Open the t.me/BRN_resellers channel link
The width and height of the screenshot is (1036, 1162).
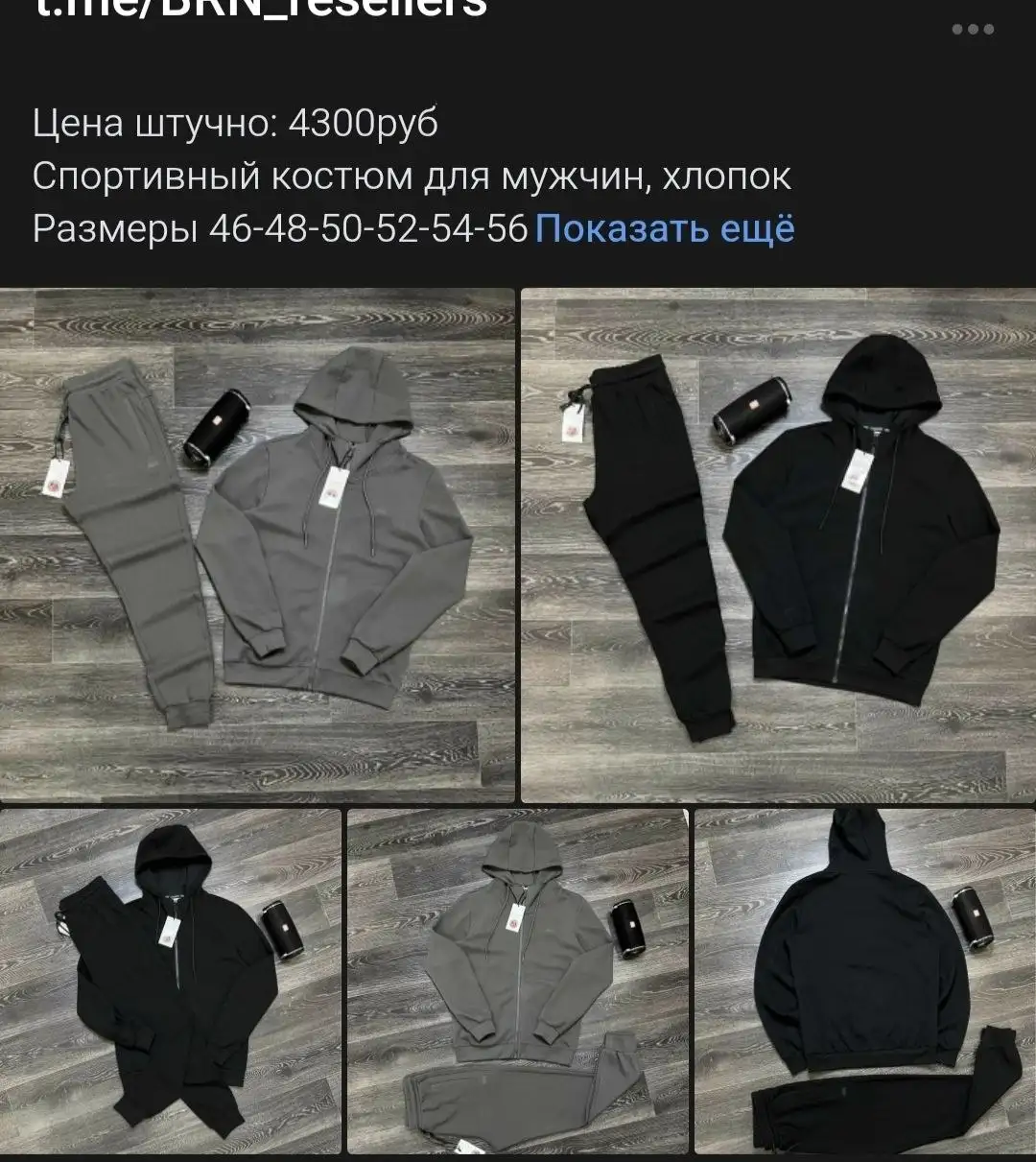(x=259, y=10)
